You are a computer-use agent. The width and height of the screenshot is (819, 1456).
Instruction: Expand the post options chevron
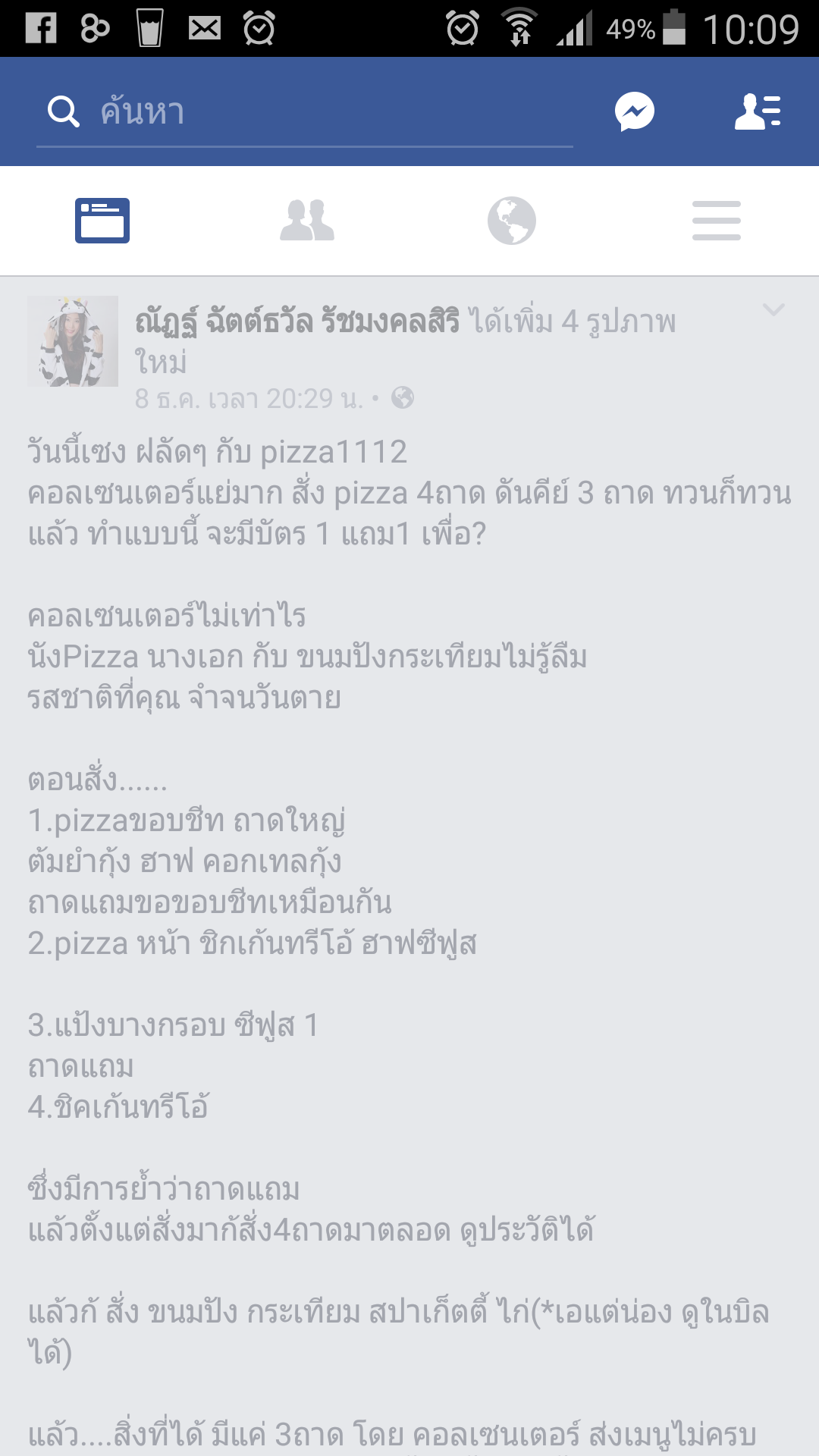tap(773, 309)
